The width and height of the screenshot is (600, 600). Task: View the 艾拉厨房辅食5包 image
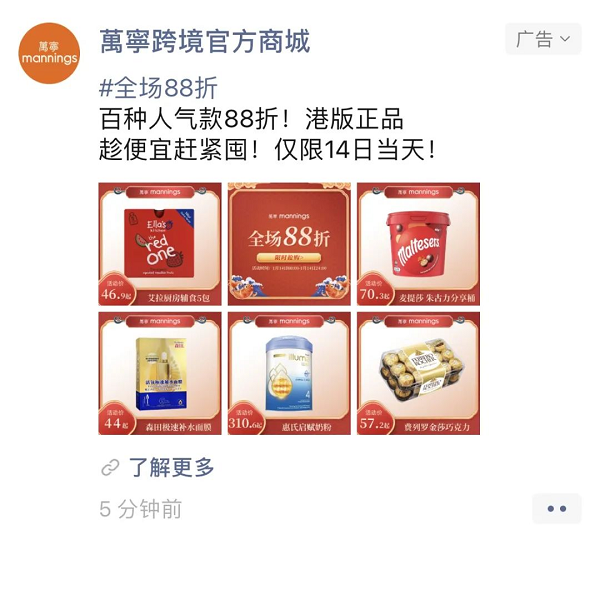click(x=160, y=244)
